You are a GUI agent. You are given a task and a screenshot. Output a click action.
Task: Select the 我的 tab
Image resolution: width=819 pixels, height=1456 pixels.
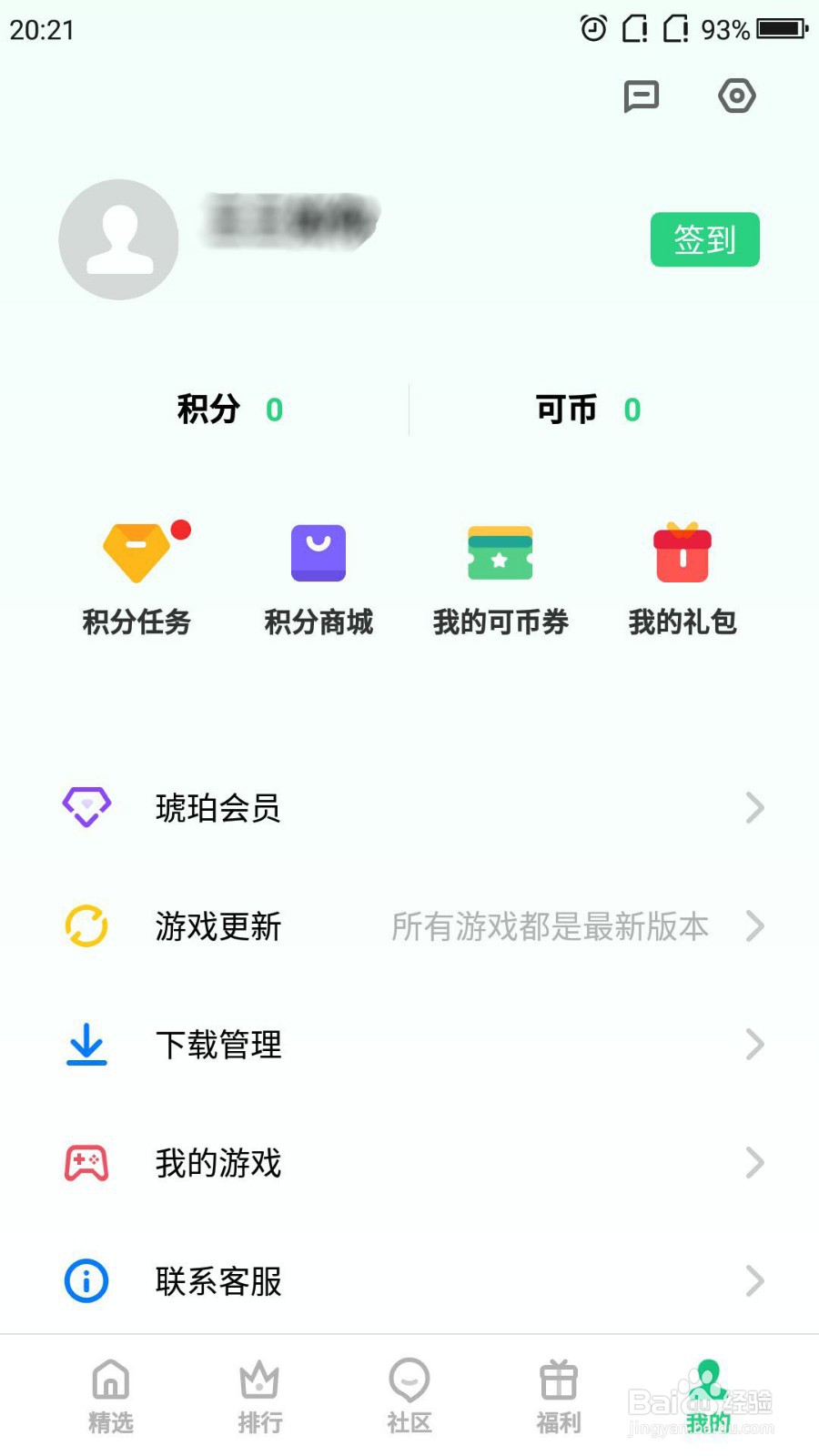point(708,1397)
